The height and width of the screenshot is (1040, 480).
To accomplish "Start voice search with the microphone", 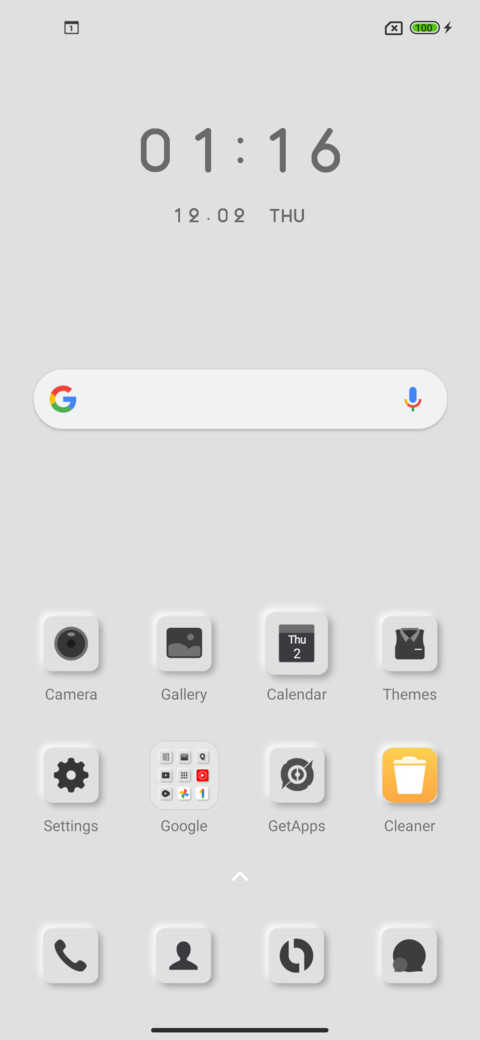I will [x=412, y=399].
